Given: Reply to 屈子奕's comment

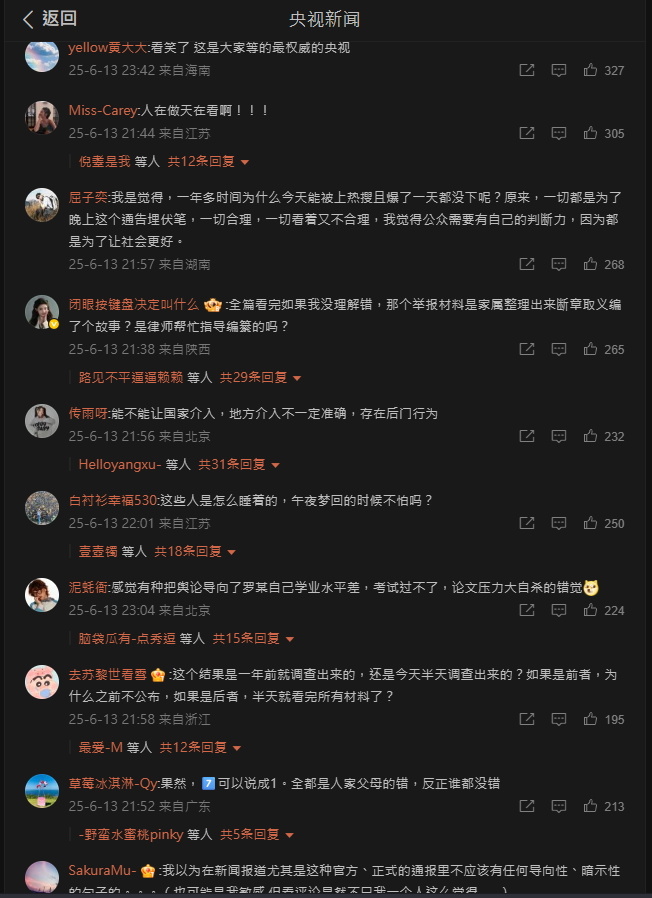Looking at the screenshot, I should coord(559,264).
